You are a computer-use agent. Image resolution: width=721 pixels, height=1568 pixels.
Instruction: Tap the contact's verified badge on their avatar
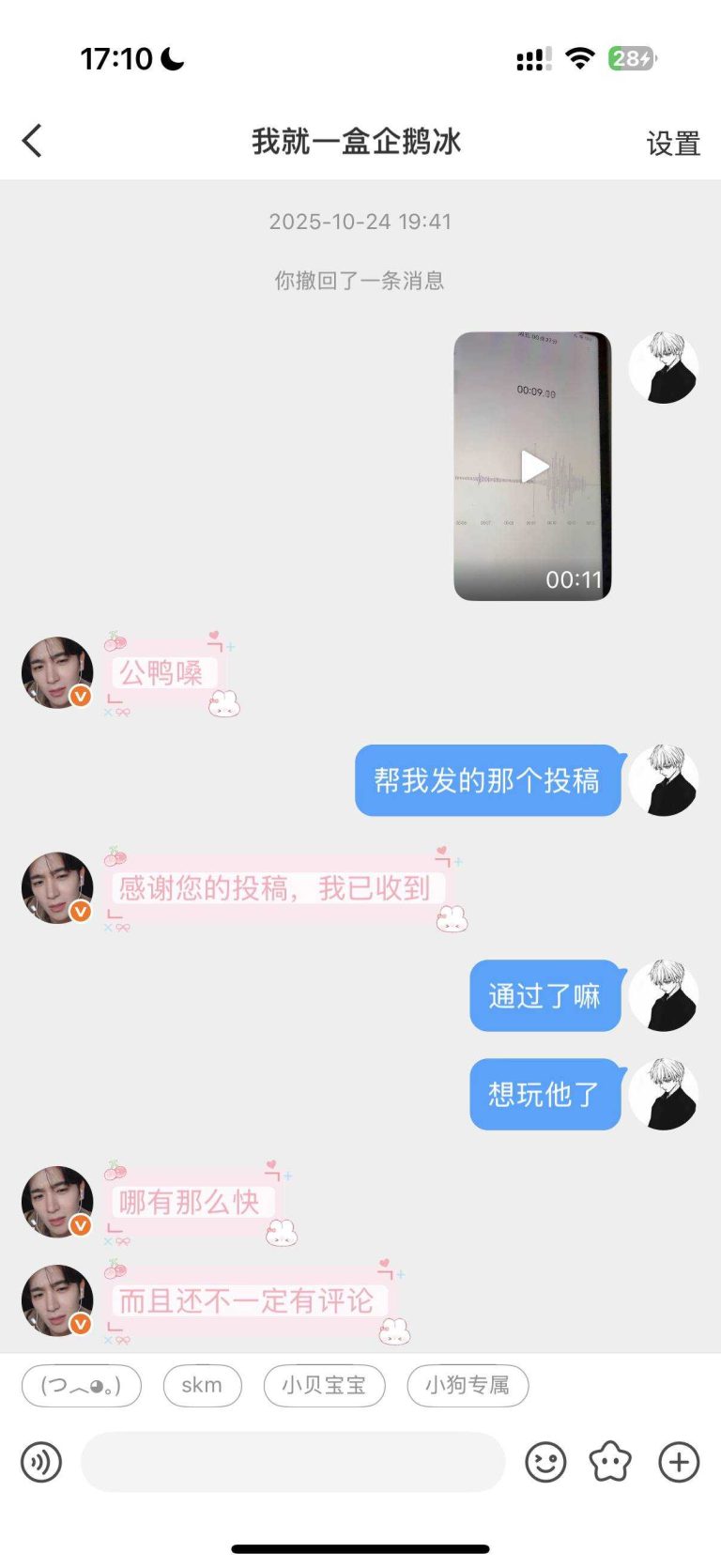click(x=80, y=698)
